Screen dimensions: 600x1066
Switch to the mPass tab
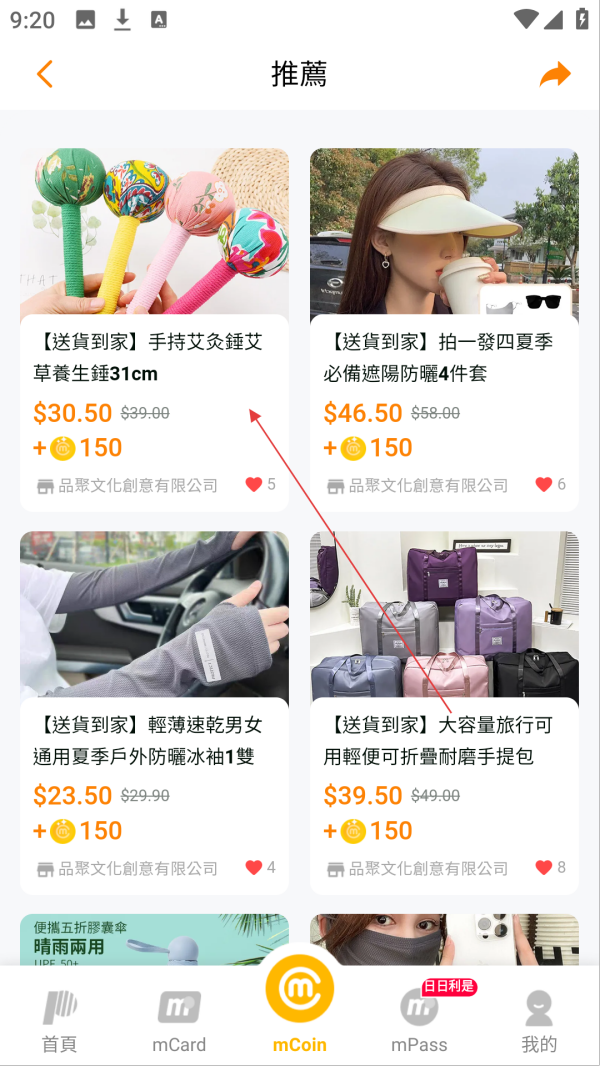(x=419, y=1018)
